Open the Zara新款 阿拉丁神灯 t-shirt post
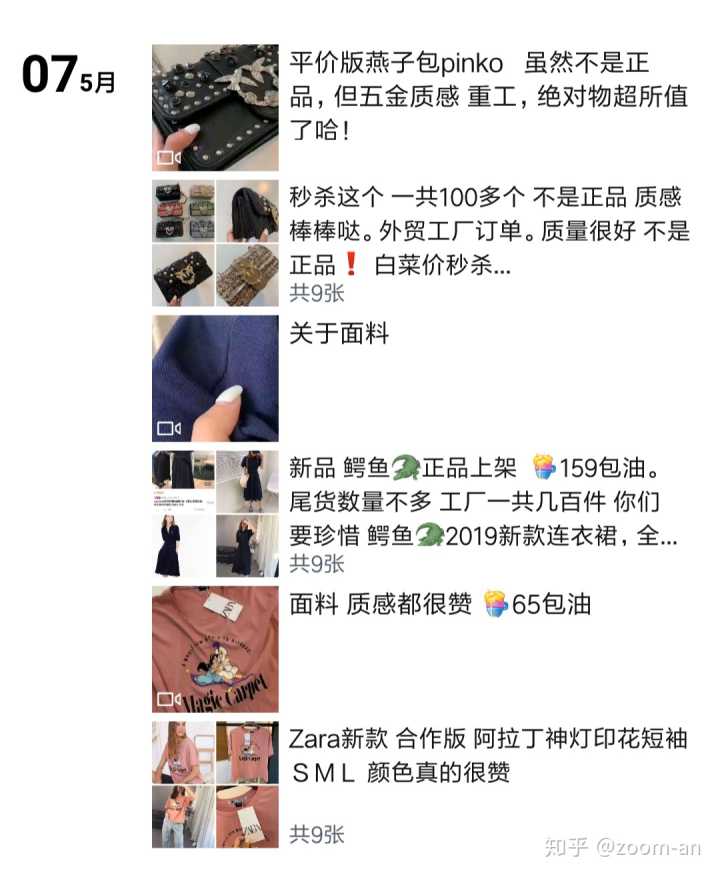Screen dimensions: 720x877 point(215,785)
